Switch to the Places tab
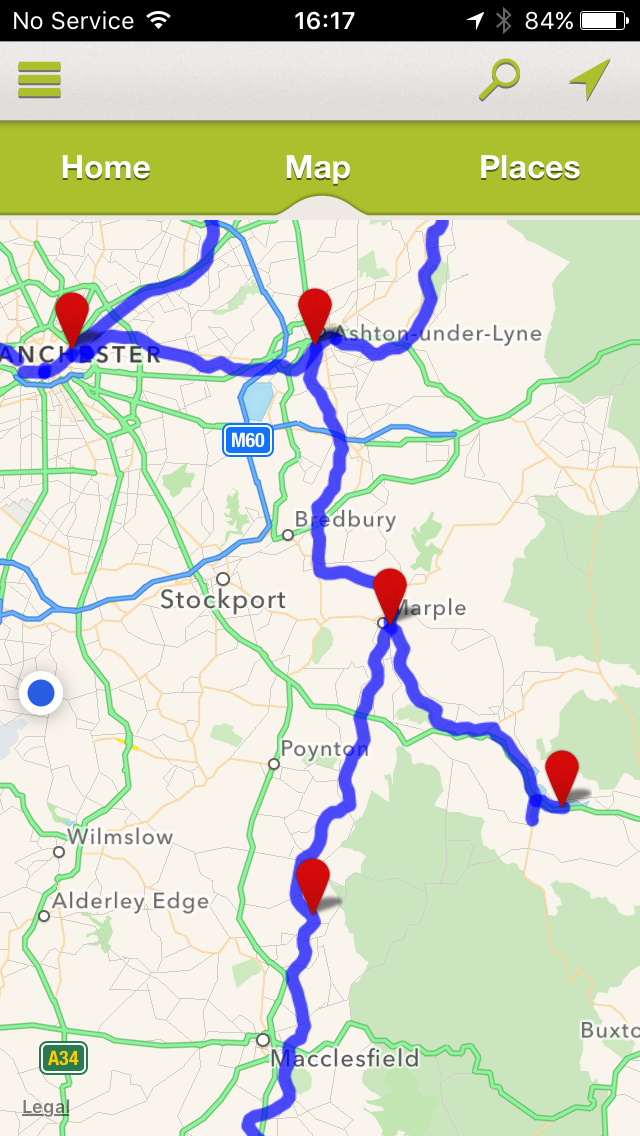This screenshot has width=640, height=1136. click(530, 167)
